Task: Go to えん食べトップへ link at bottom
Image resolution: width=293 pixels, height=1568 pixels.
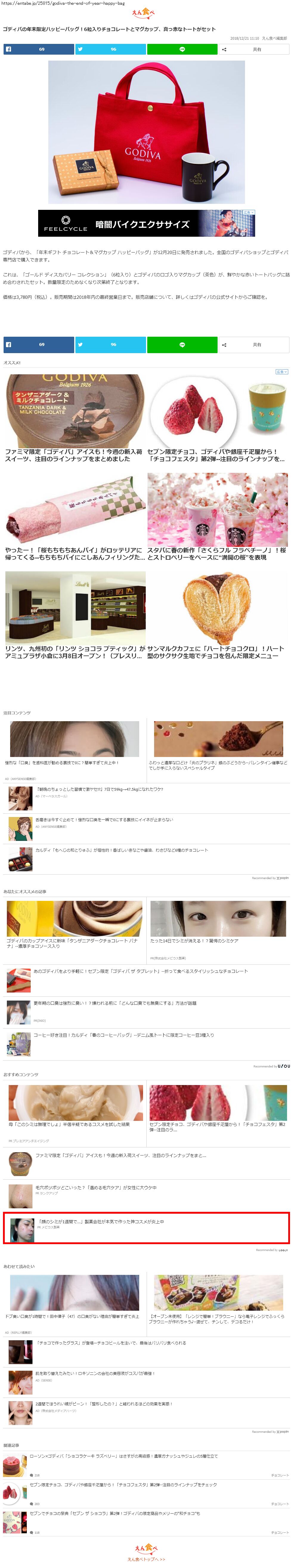Action: (146, 1559)
